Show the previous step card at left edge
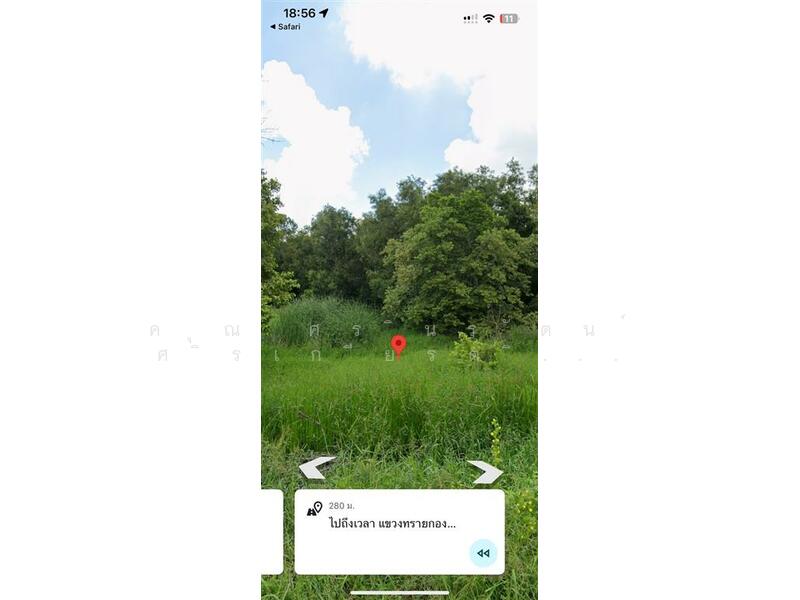This screenshot has height=600, width=800. 271,531
